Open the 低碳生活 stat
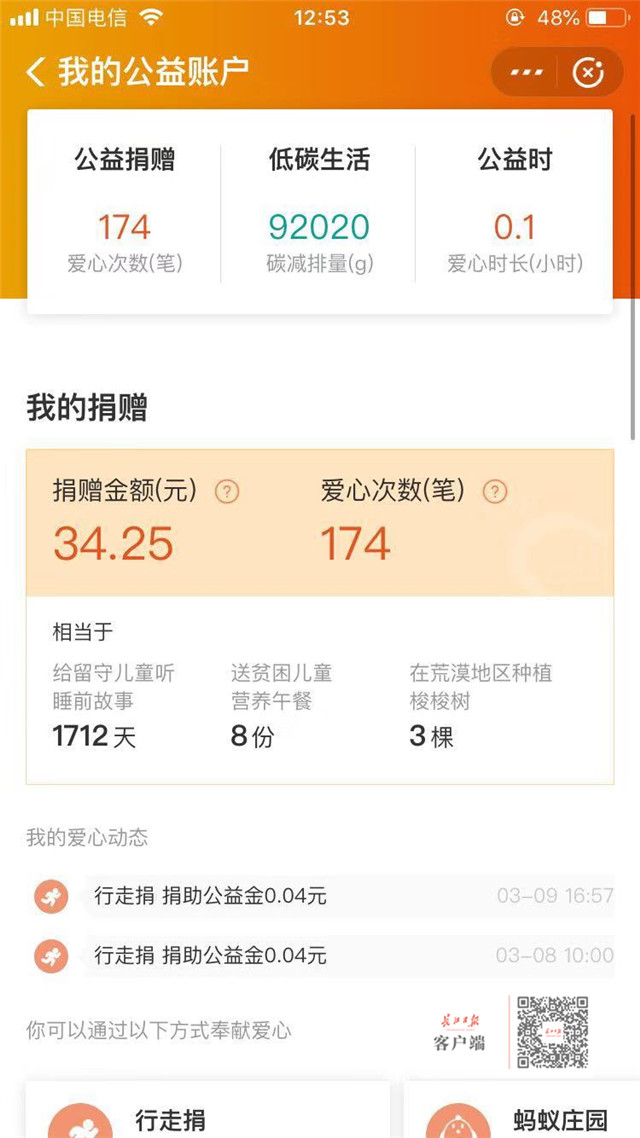 click(x=319, y=212)
